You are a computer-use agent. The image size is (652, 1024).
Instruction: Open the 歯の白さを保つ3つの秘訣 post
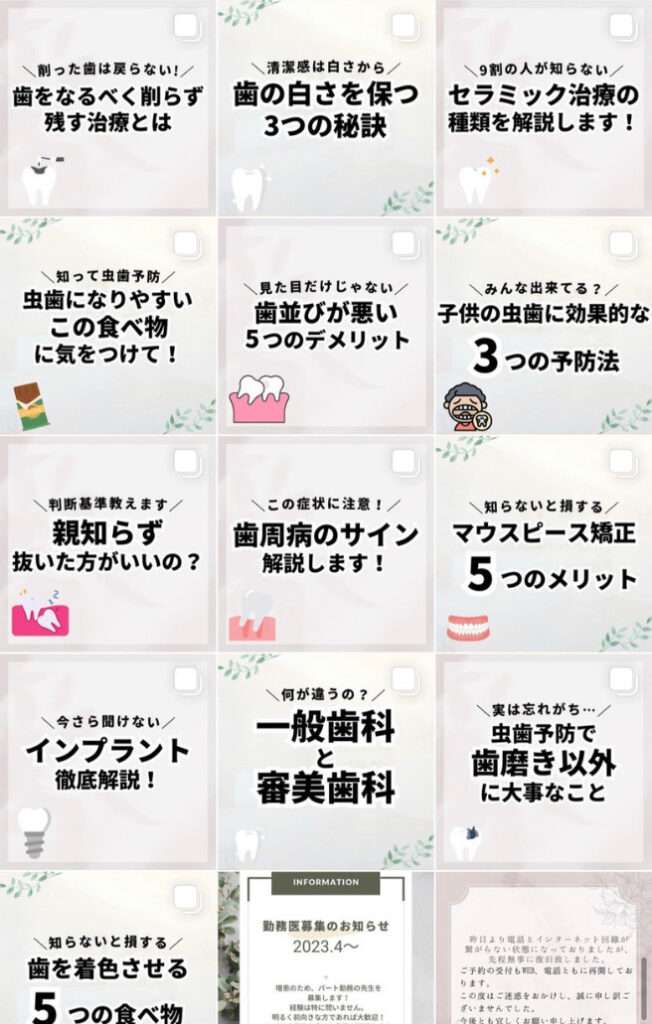click(x=325, y=108)
